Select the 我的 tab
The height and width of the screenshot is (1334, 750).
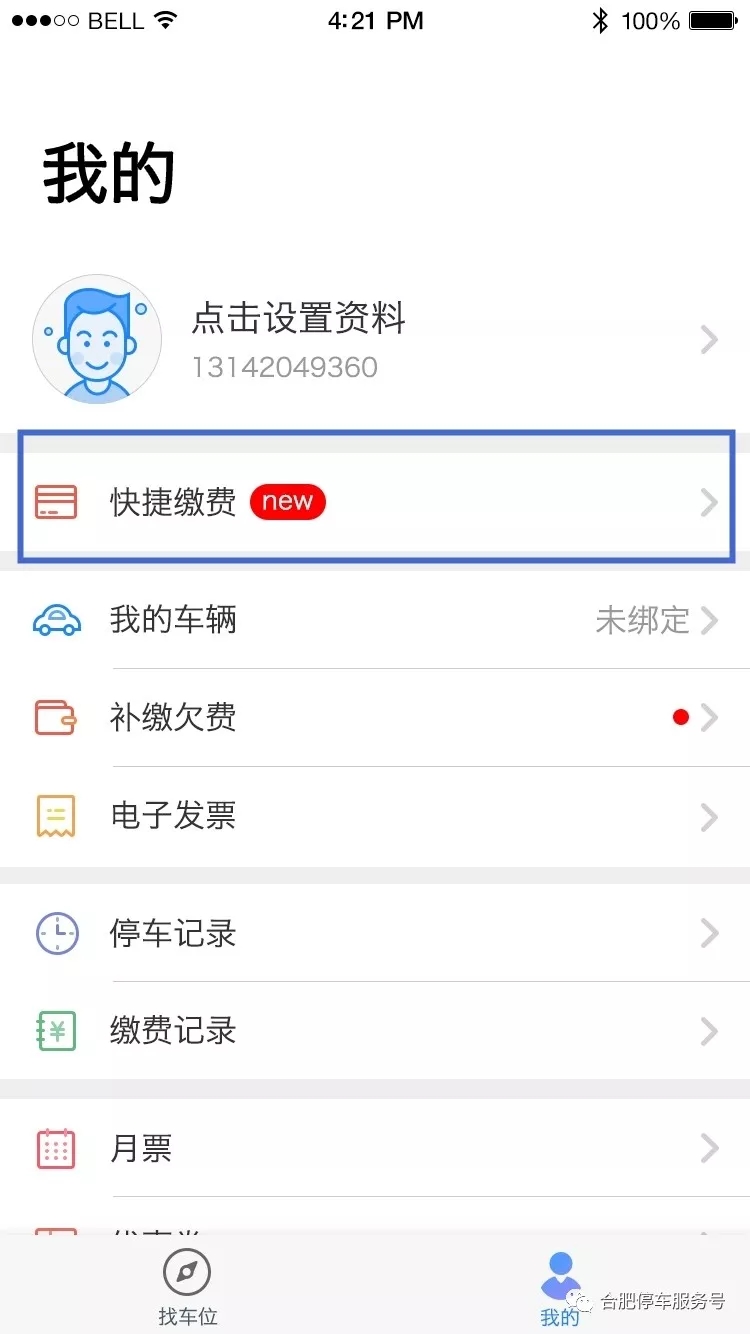(x=560, y=1288)
